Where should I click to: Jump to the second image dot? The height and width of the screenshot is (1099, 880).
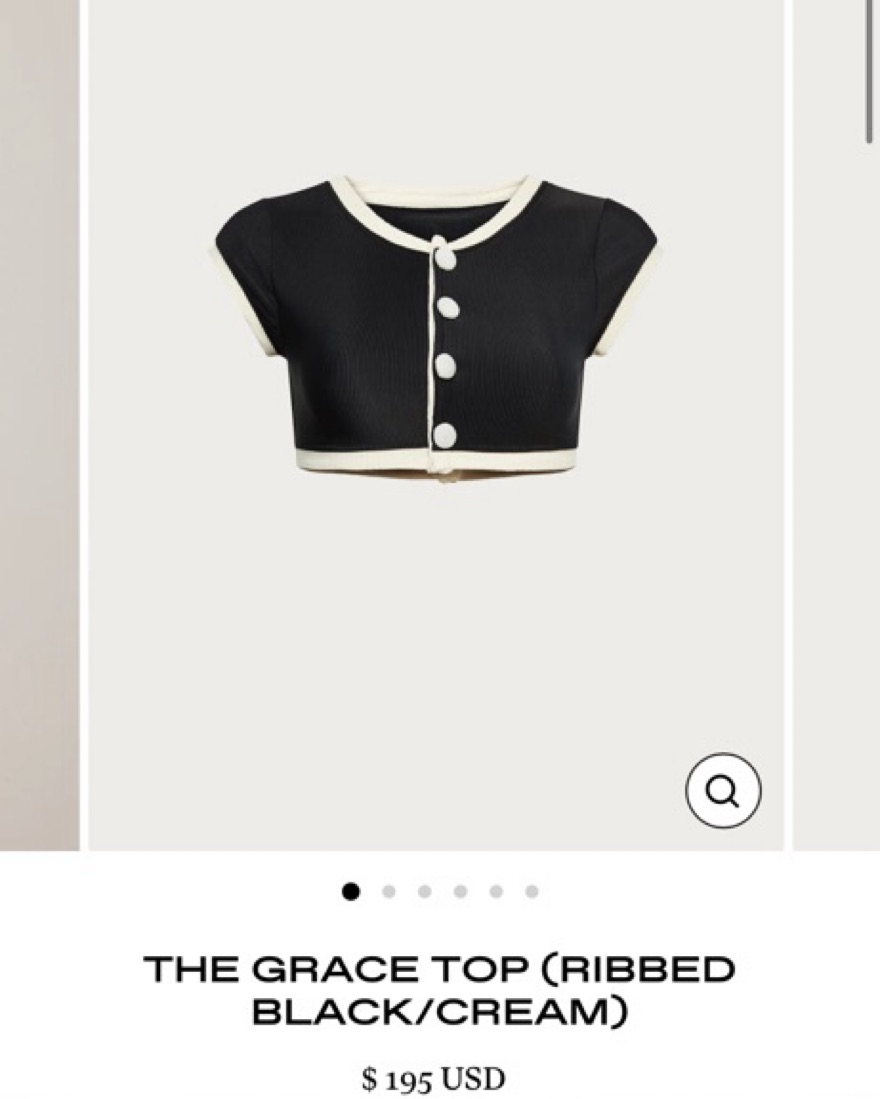click(389, 891)
